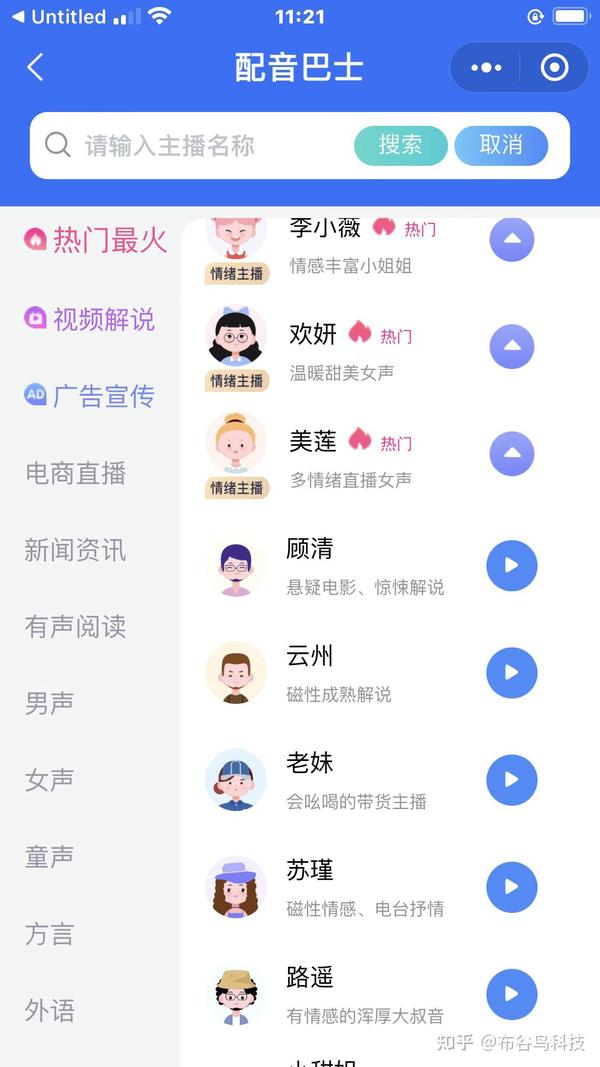Listen to 老妹's voice preview
Image resolution: width=600 pixels, height=1067 pixels.
[512, 780]
